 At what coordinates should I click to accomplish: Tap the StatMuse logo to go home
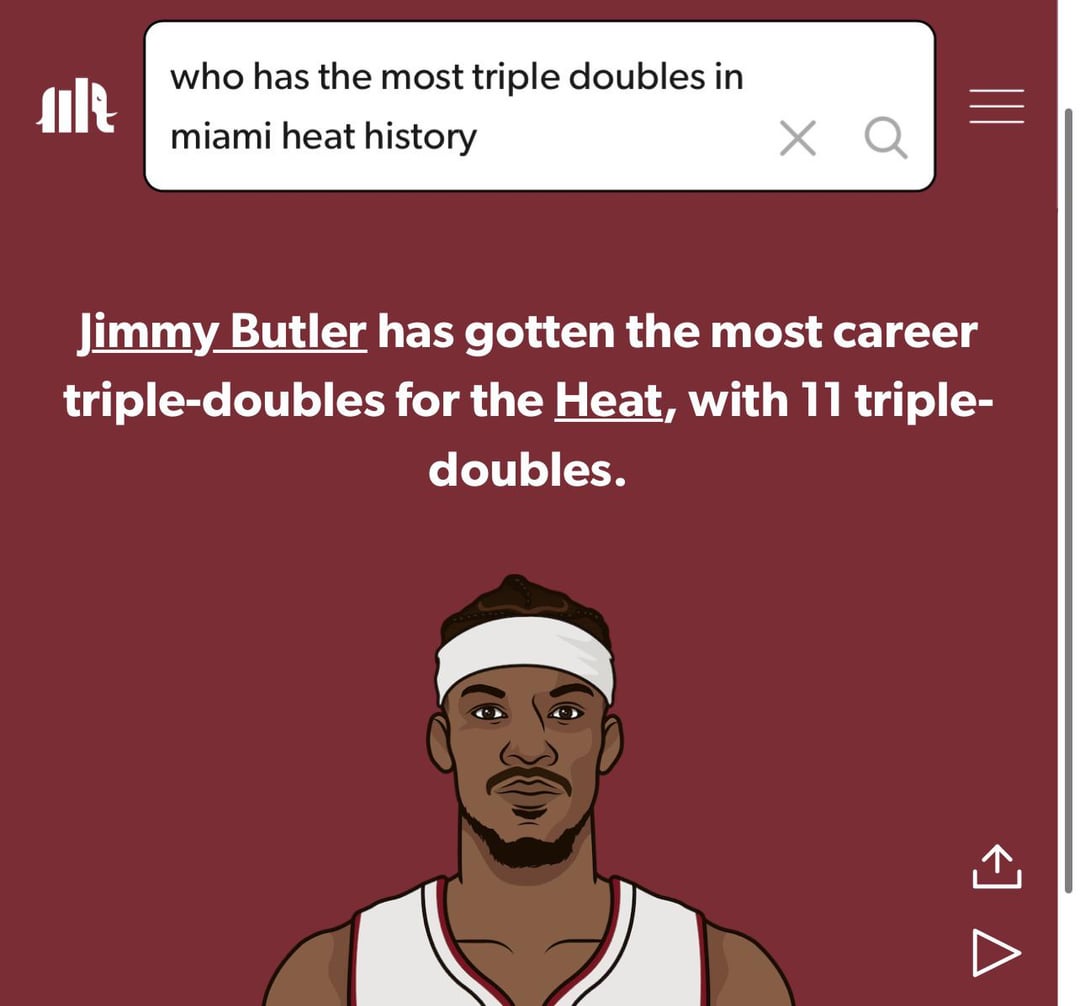[x=76, y=106]
